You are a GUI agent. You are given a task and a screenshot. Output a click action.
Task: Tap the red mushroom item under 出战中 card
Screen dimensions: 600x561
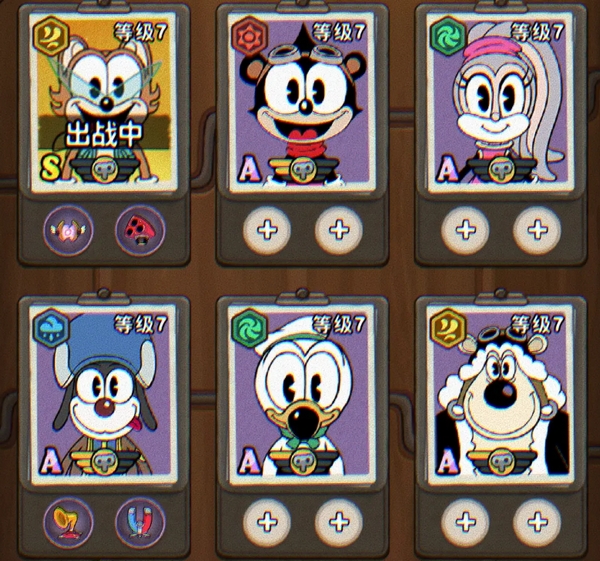click(140, 230)
